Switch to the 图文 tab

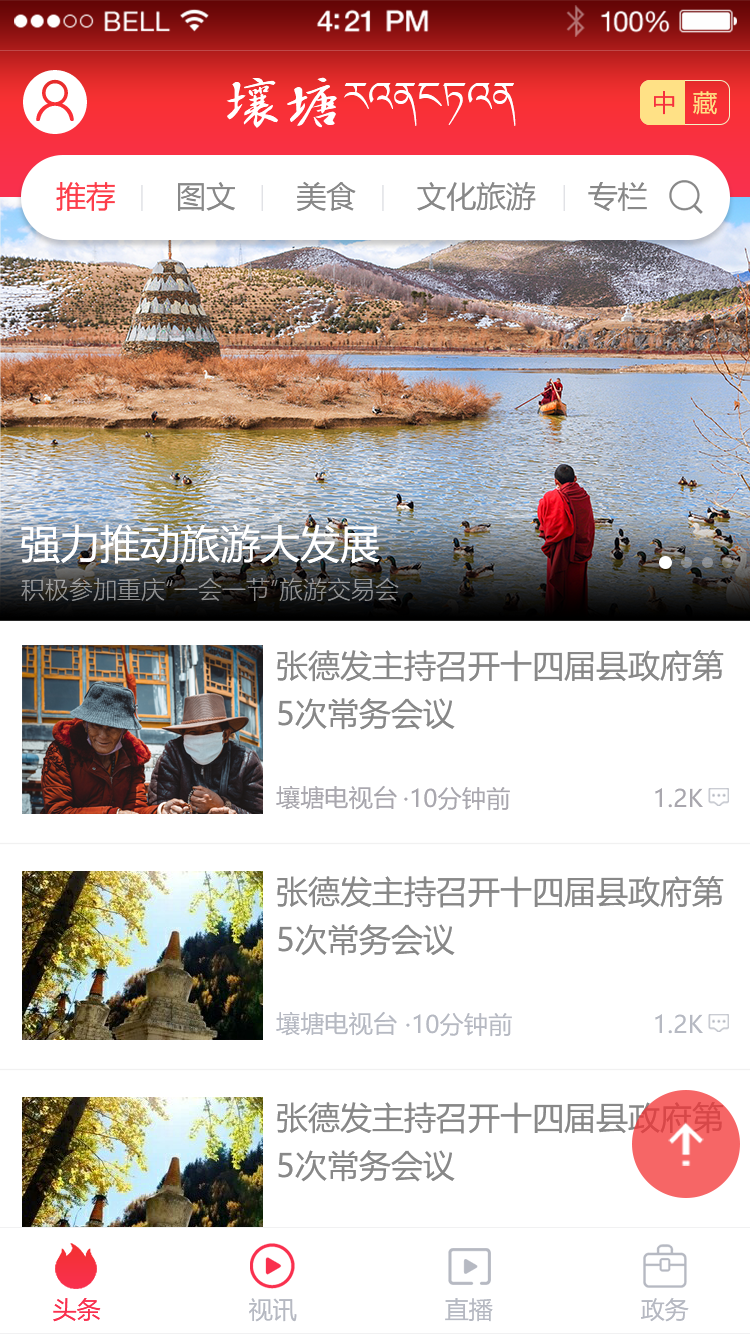click(205, 197)
